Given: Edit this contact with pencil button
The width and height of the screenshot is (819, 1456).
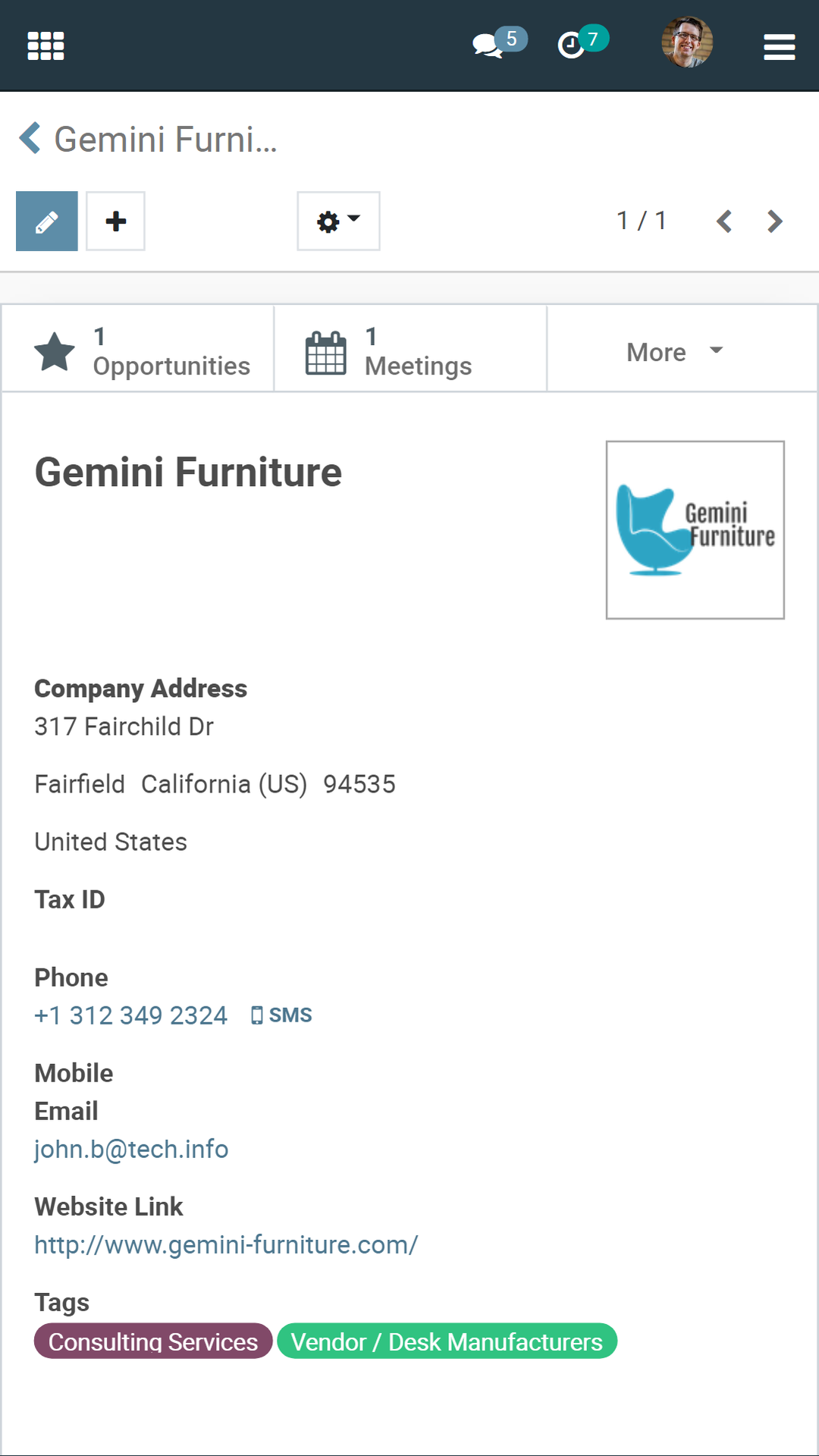Looking at the screenshot, I should click(x=47, y=221).
